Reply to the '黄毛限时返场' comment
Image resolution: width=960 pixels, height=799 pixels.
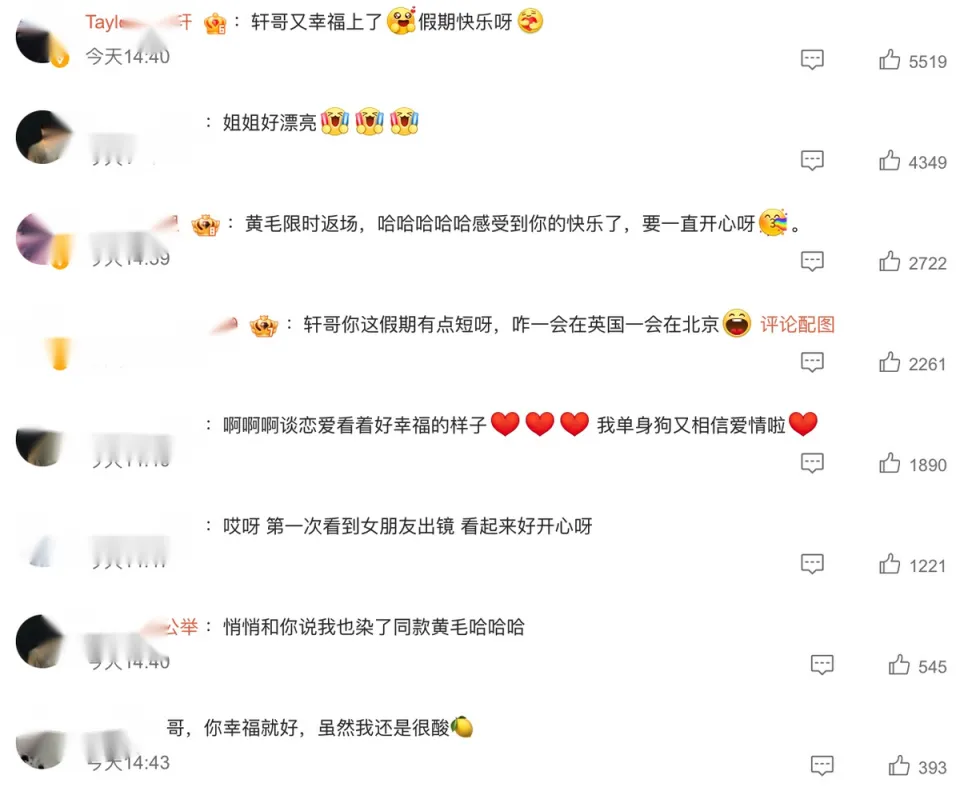point(812,261)
